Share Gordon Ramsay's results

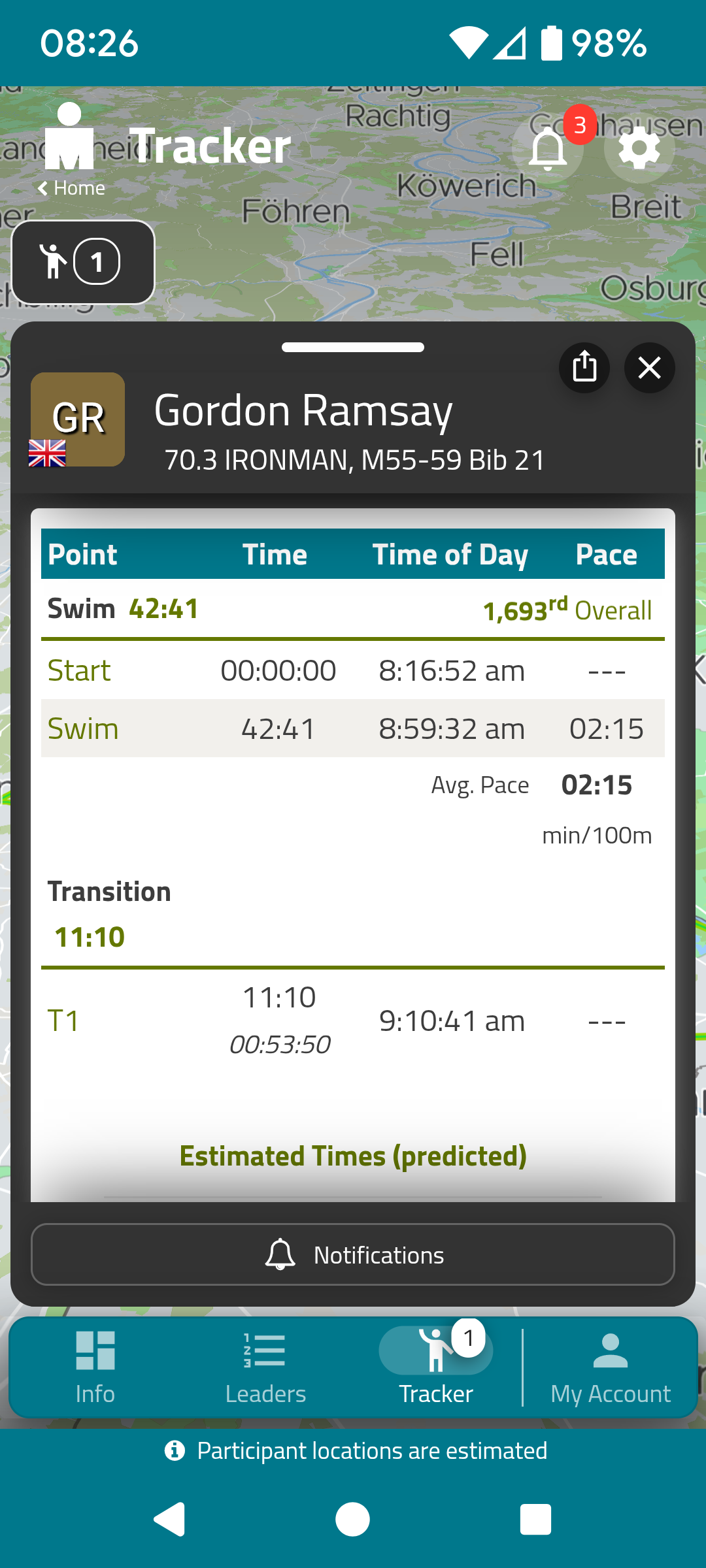click(584, 368)
